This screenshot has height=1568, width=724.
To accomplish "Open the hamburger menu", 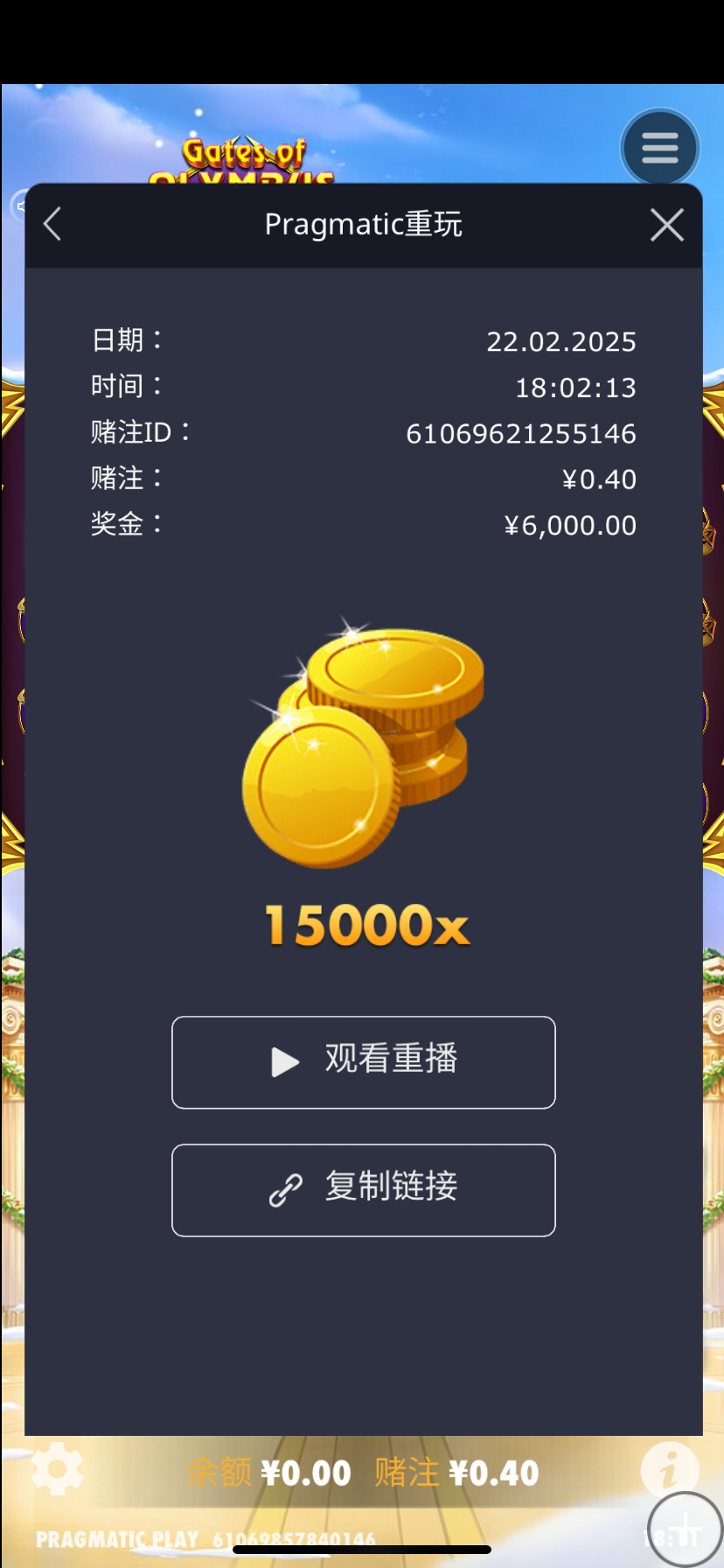I will (x=659, y=148).
